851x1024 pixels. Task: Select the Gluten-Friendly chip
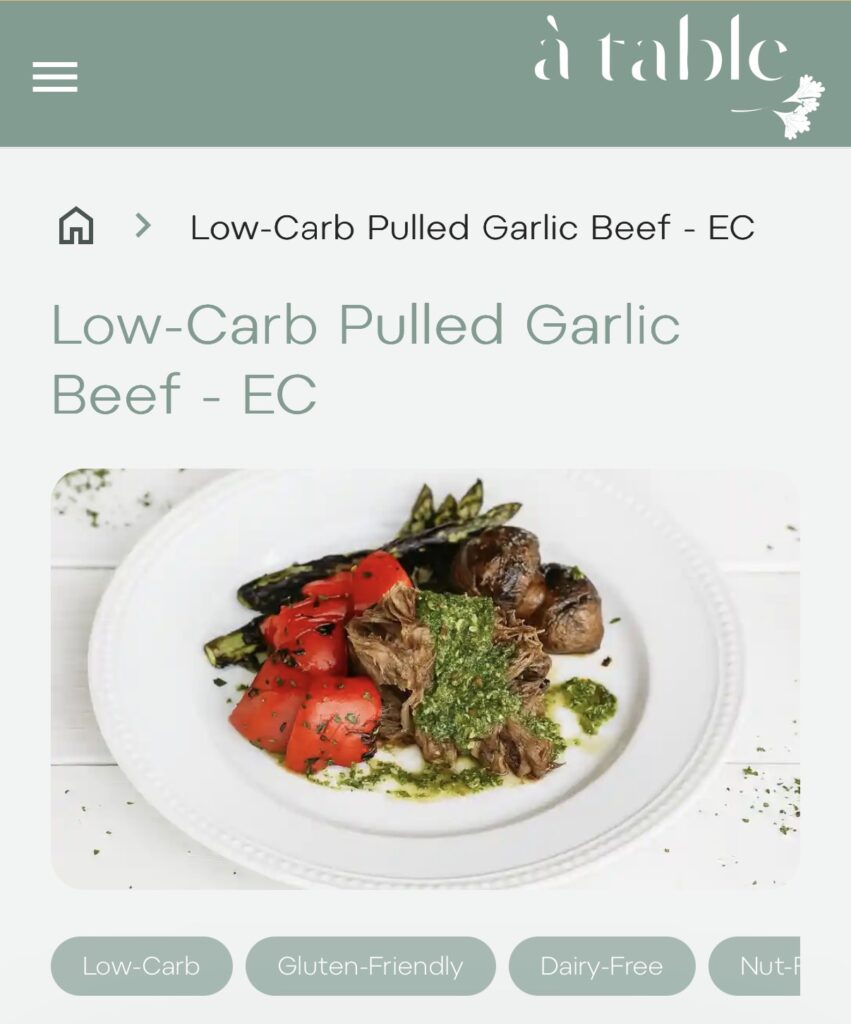coord(370,966)
